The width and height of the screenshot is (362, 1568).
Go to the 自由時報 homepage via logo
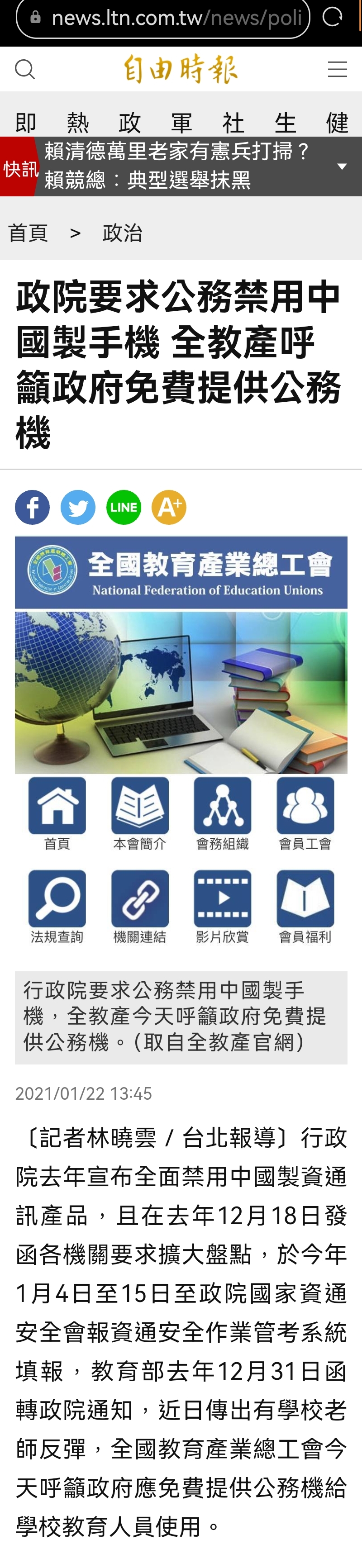[181, 69]
